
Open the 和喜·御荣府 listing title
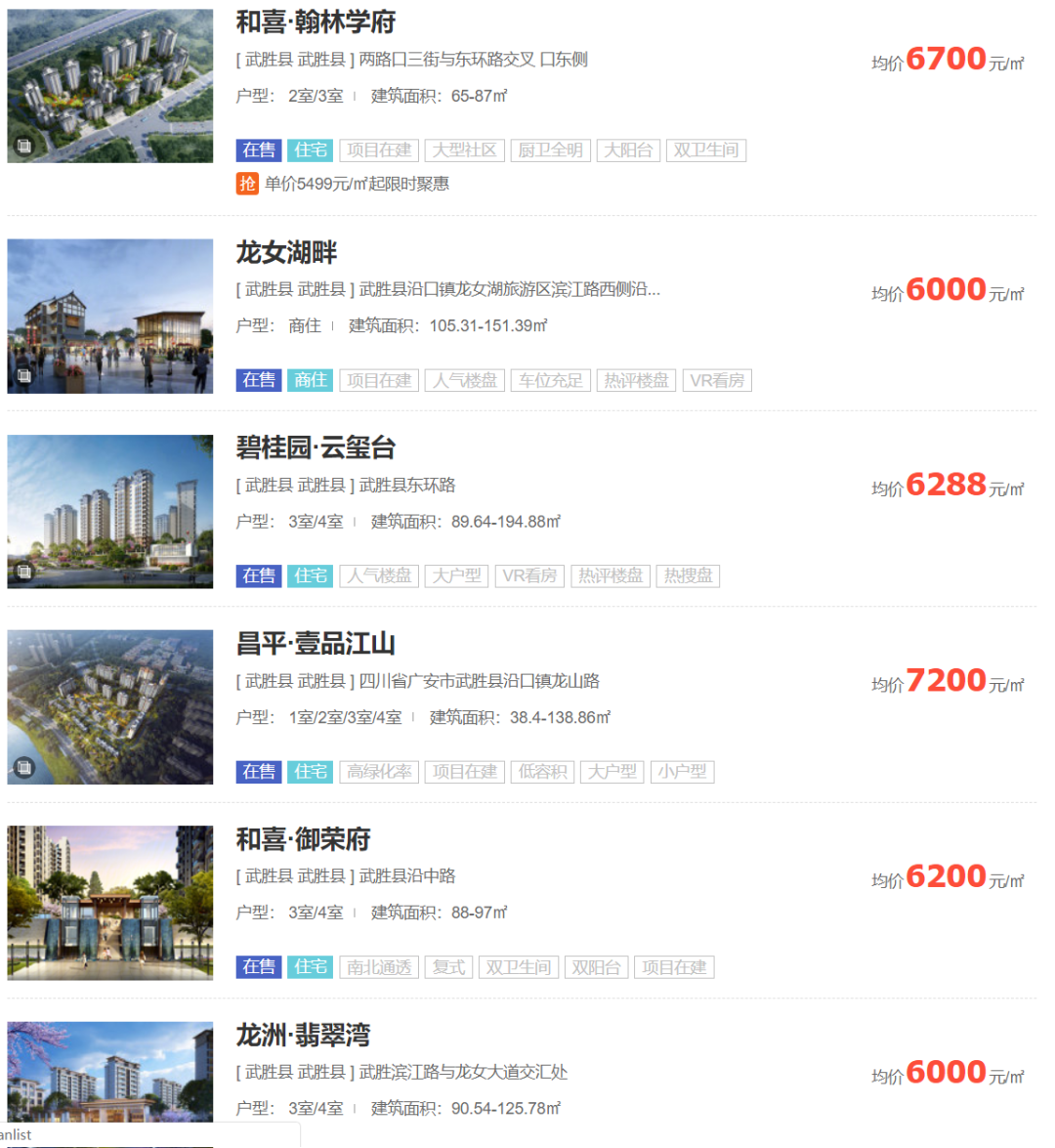pyautogui.click(x=303, y=839)
